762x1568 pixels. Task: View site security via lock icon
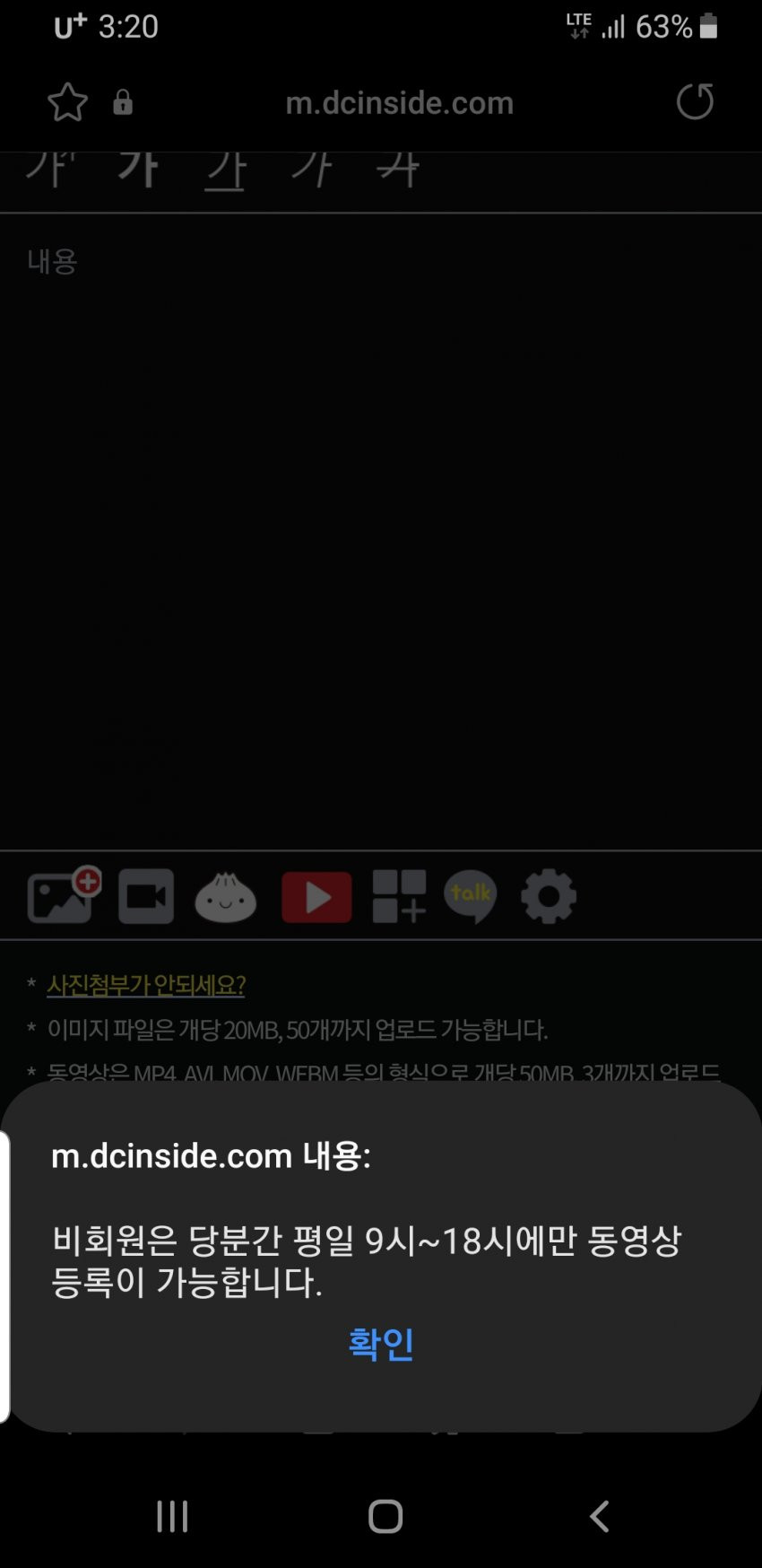pos(123,103)
